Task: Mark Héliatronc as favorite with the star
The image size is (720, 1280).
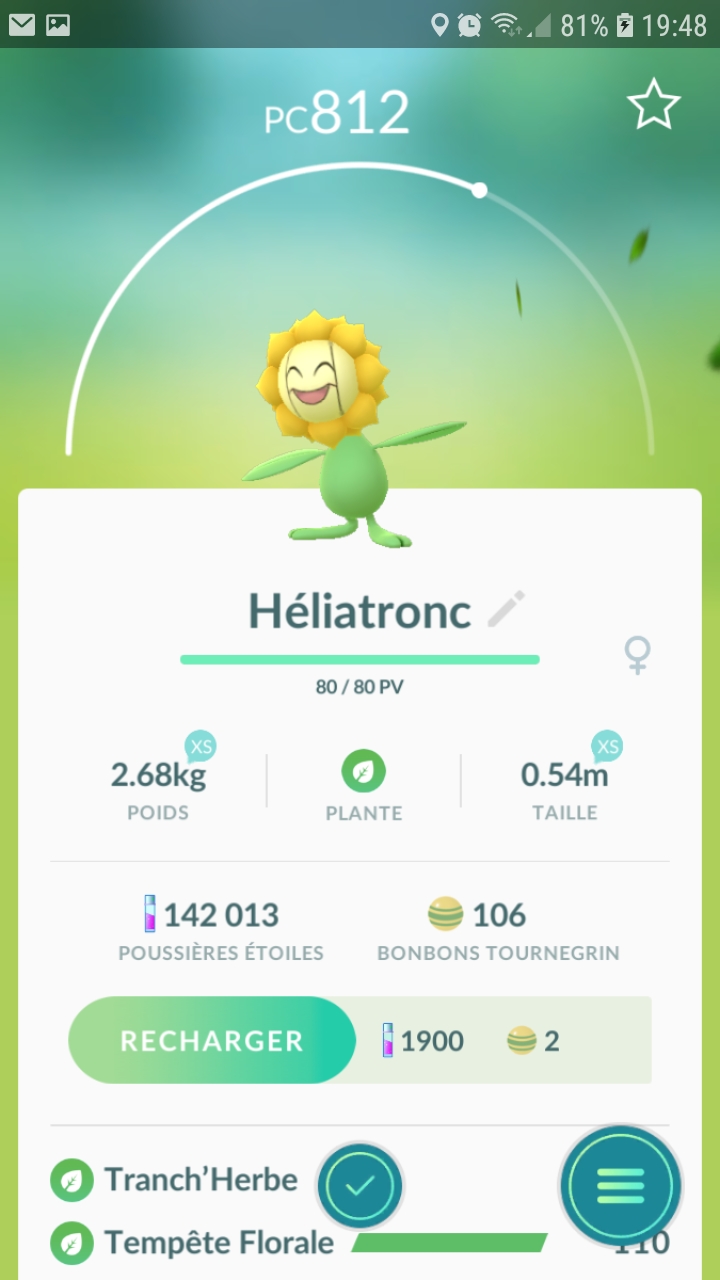Action: 653,106
